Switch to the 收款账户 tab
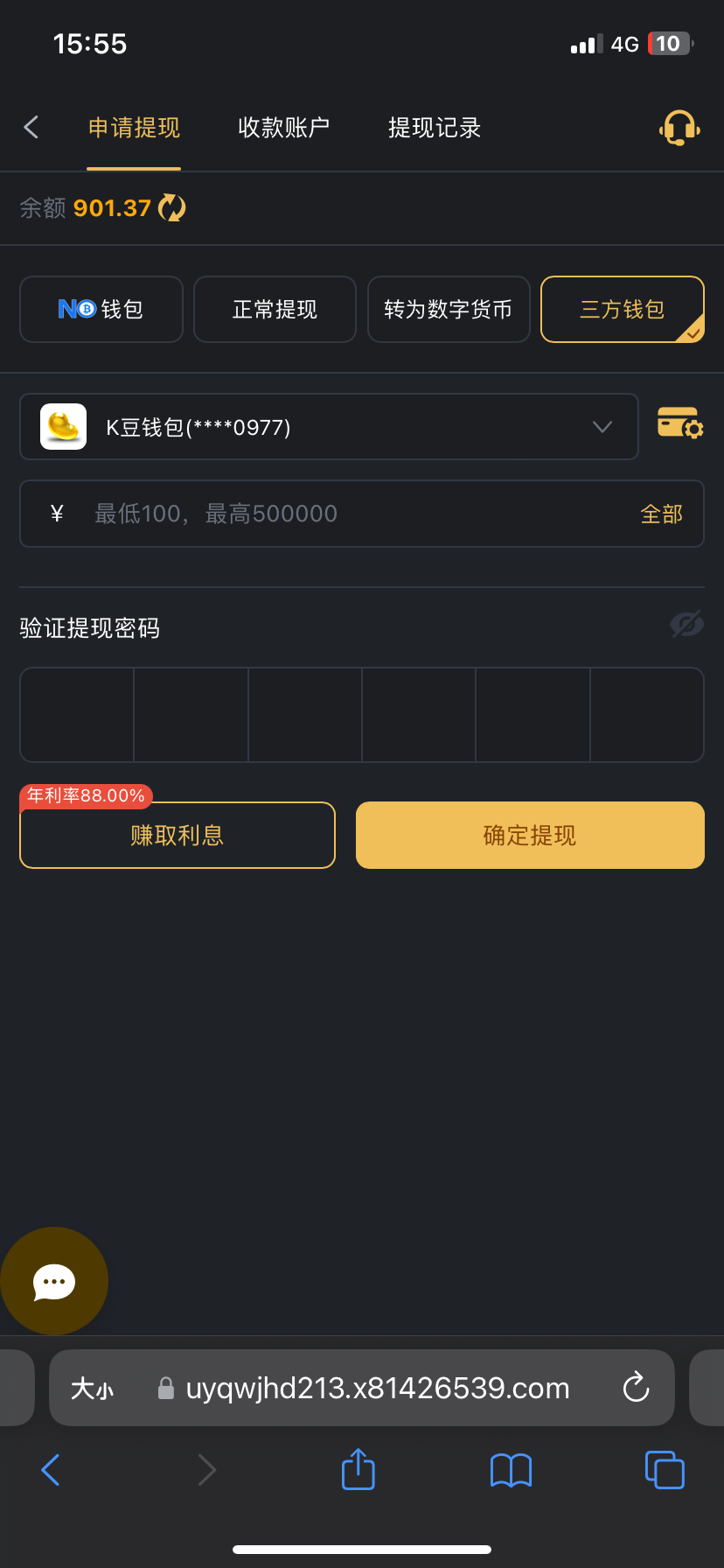 pyautogui.click(x=284, y=128)
